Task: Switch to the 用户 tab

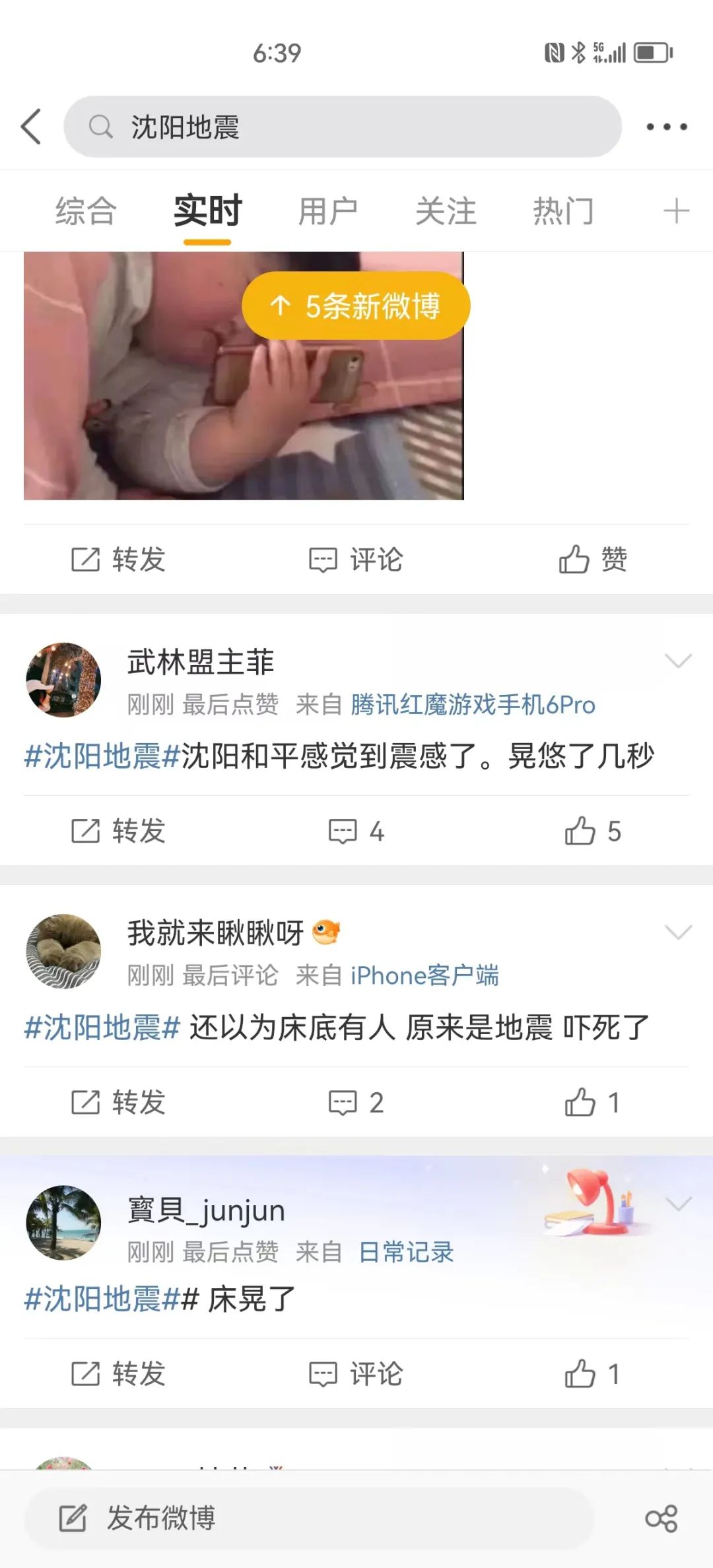Action: [x=328, y=211]
